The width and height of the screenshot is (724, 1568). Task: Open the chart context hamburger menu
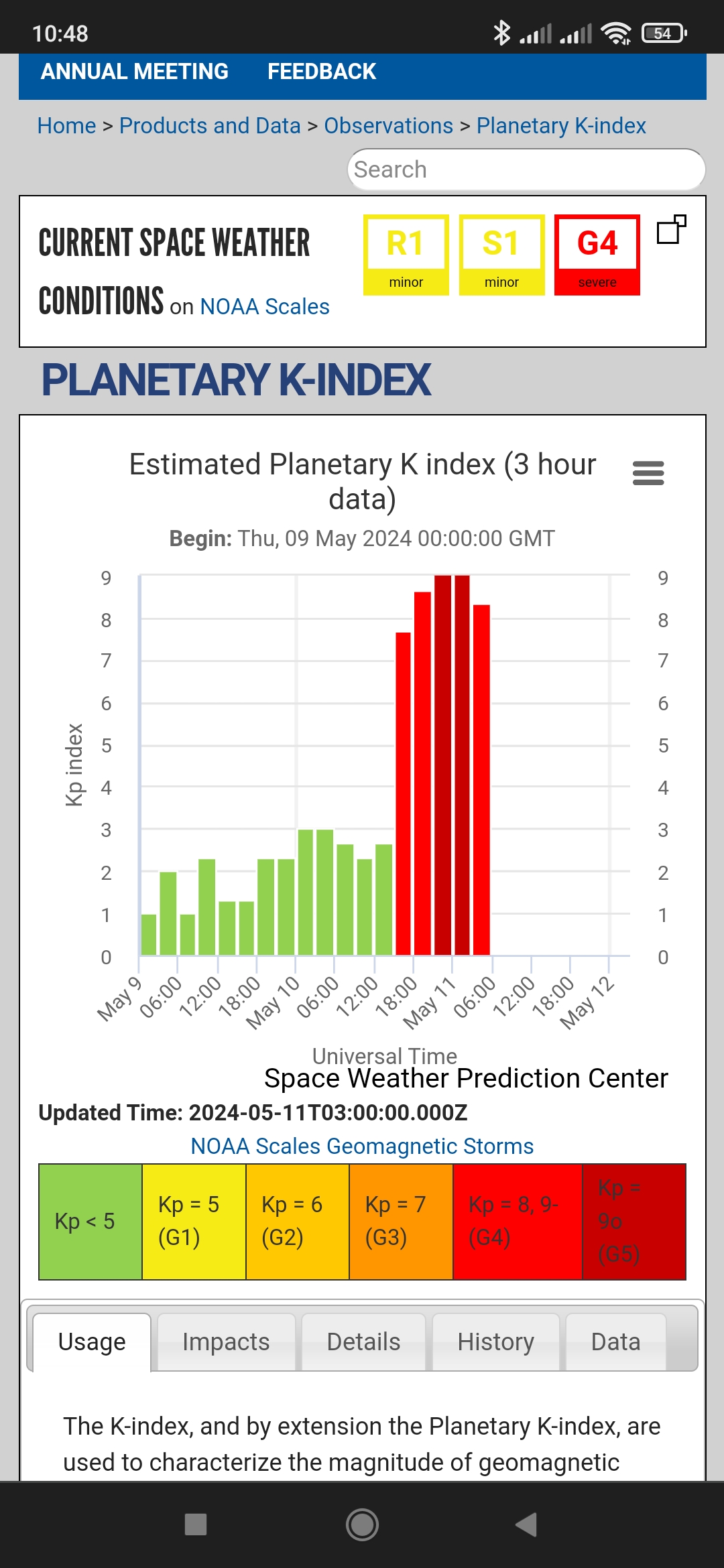tap(648, 473)
